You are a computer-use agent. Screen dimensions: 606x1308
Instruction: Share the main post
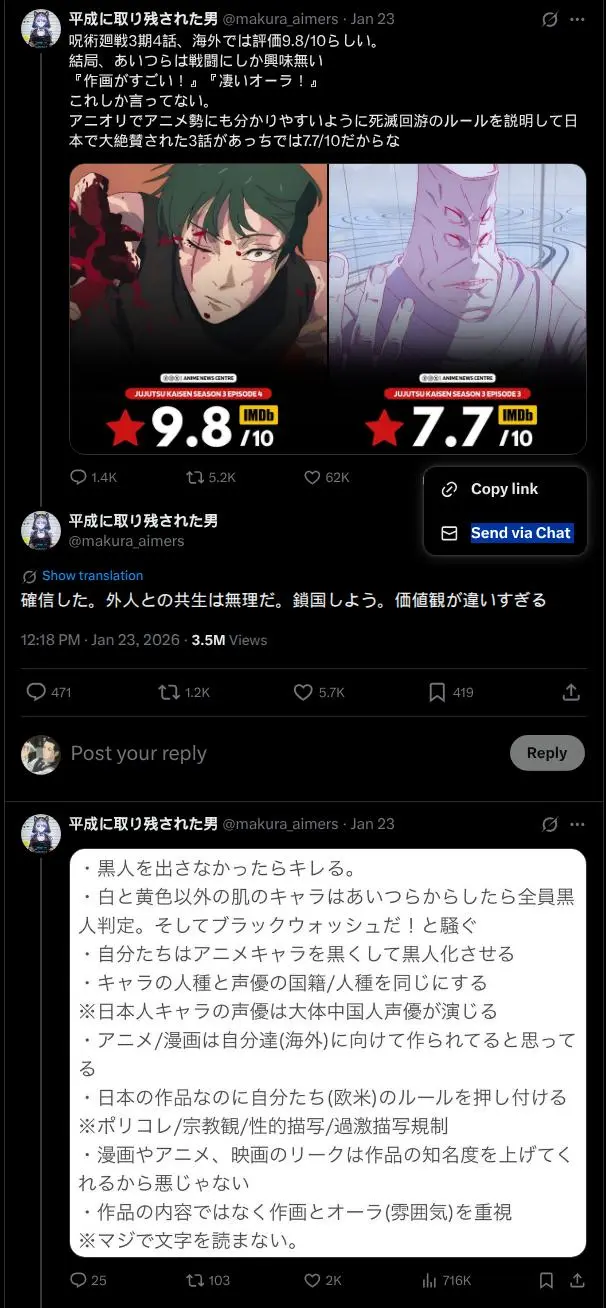click(571, 692)
